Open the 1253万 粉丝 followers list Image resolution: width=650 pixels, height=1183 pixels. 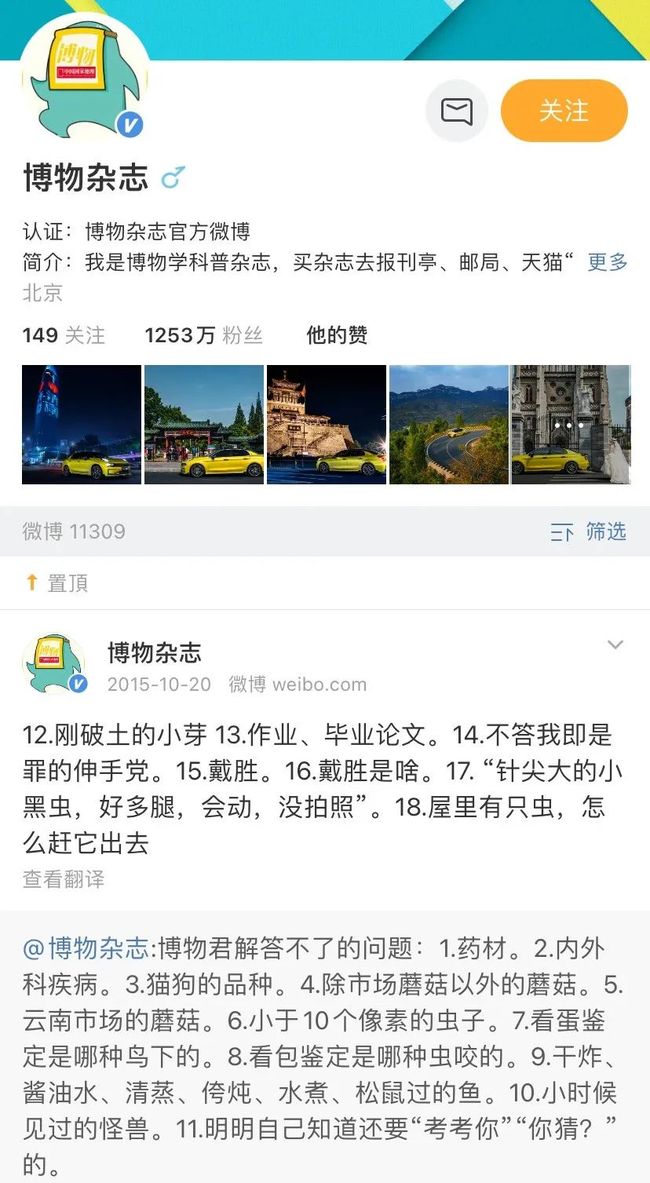pyautogui.click(x=204, y=335)
